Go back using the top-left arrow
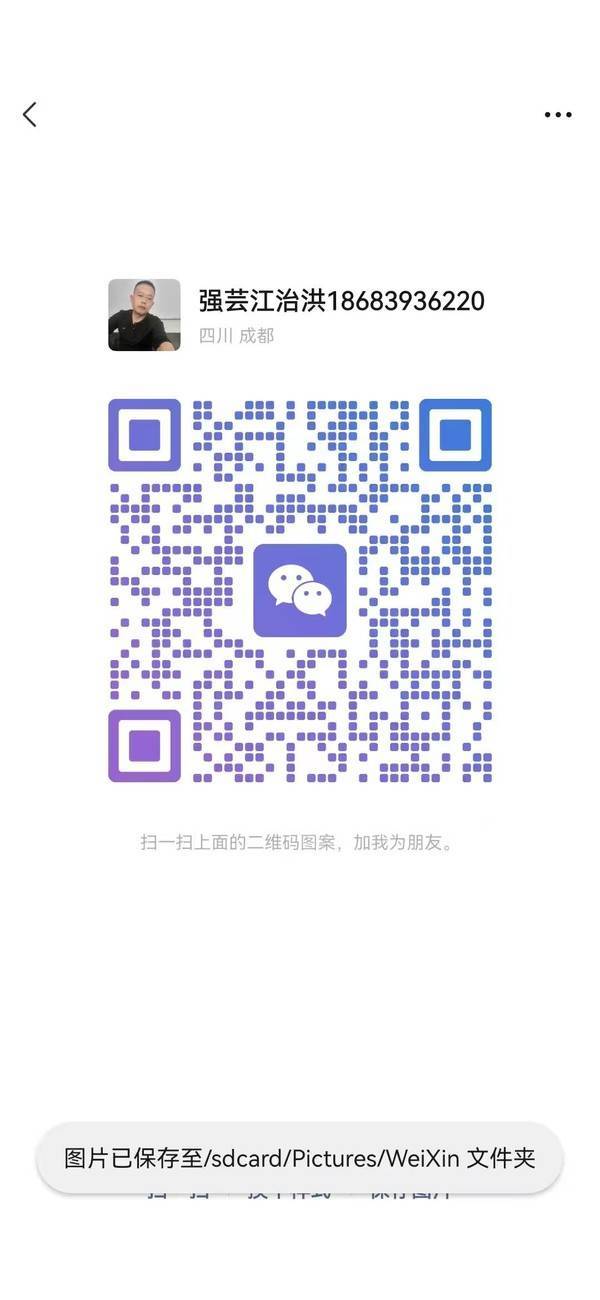This screenshot has height=1300, width=600. [x=30, y=115]
